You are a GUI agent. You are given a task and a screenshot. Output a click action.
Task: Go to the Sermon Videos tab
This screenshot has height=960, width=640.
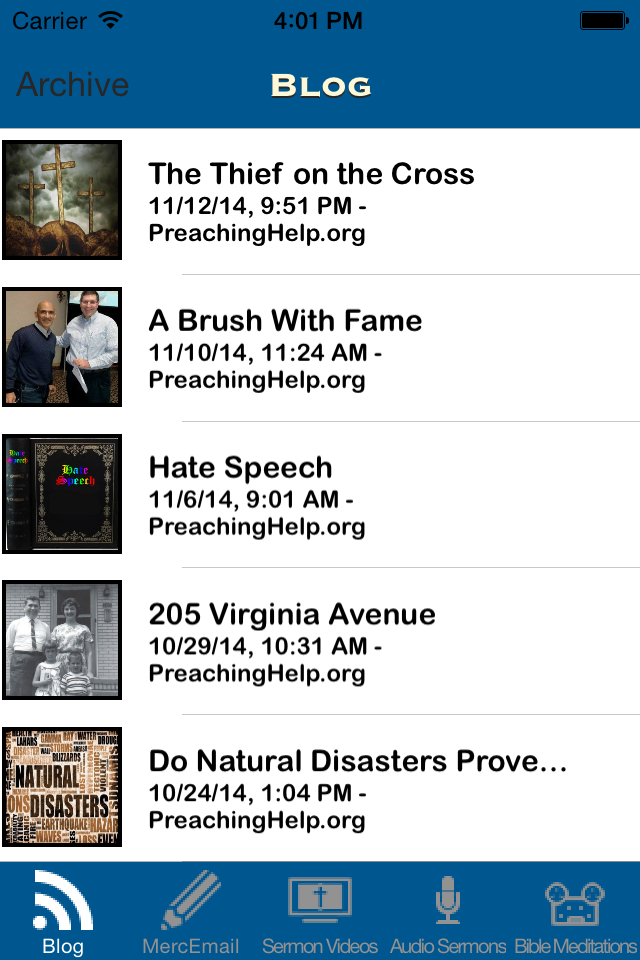pos(320,912)
